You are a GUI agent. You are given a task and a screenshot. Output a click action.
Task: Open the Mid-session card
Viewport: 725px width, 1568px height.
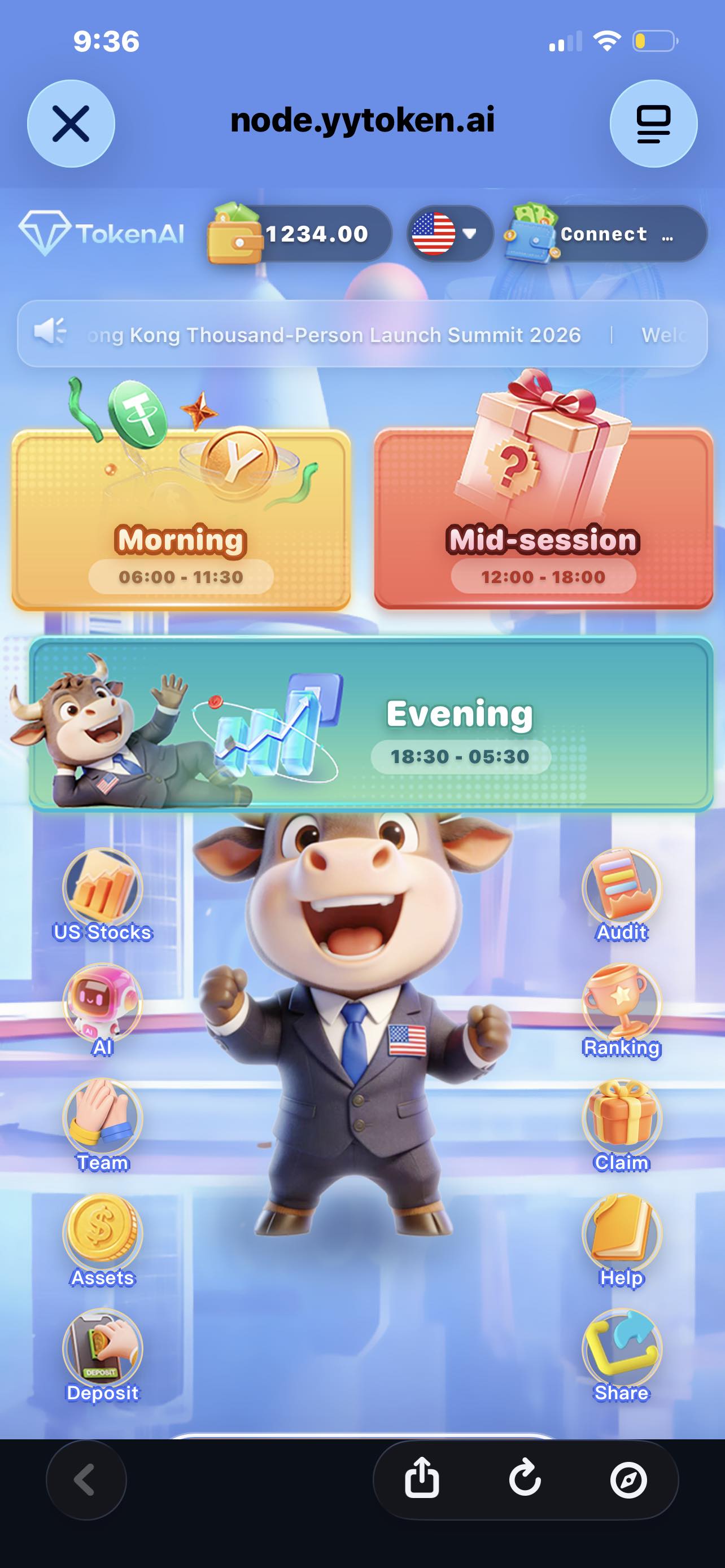(x=544, y=518)
